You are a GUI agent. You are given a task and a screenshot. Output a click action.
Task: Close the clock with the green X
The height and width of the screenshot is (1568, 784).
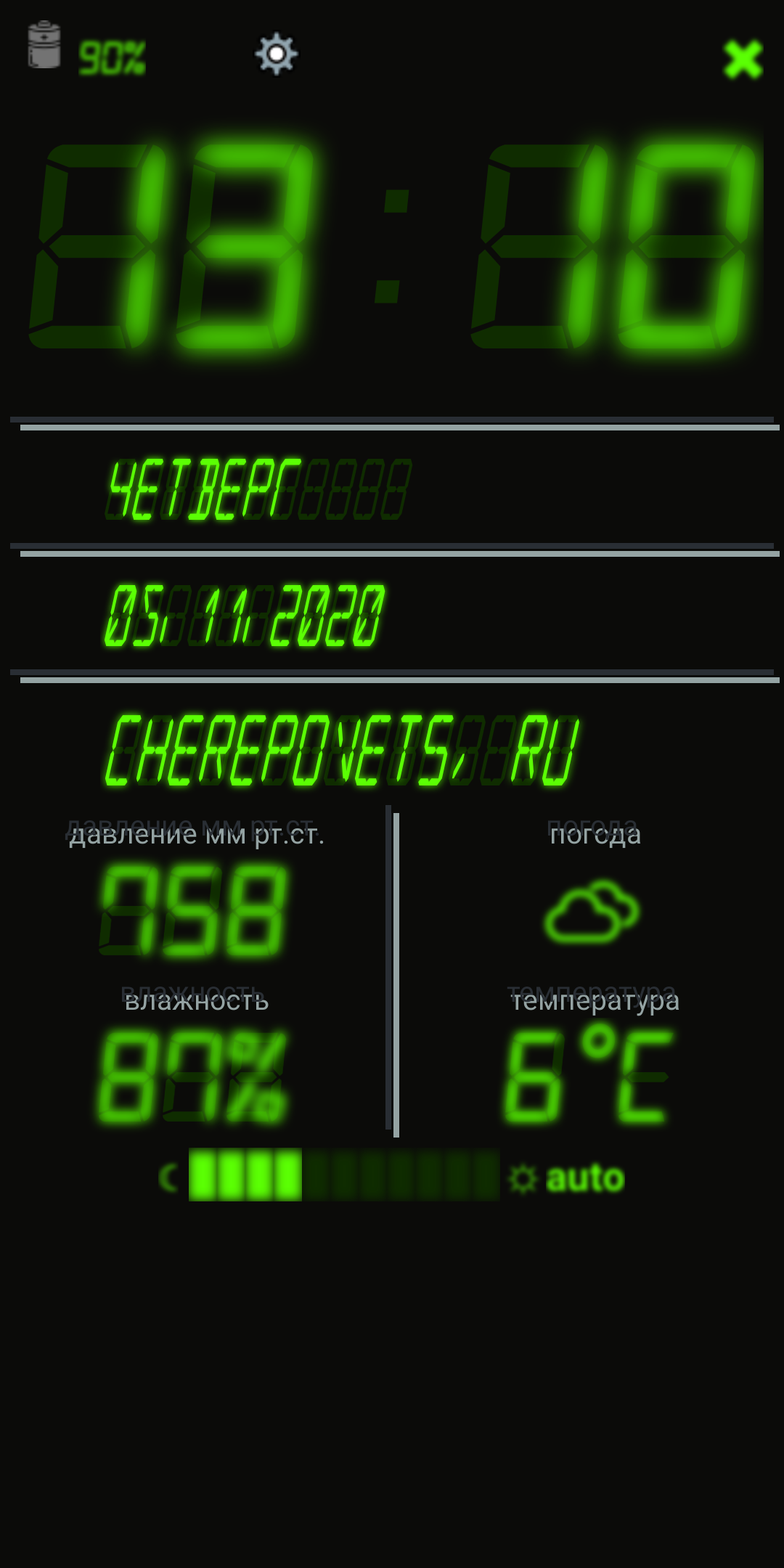pos(743,60)
